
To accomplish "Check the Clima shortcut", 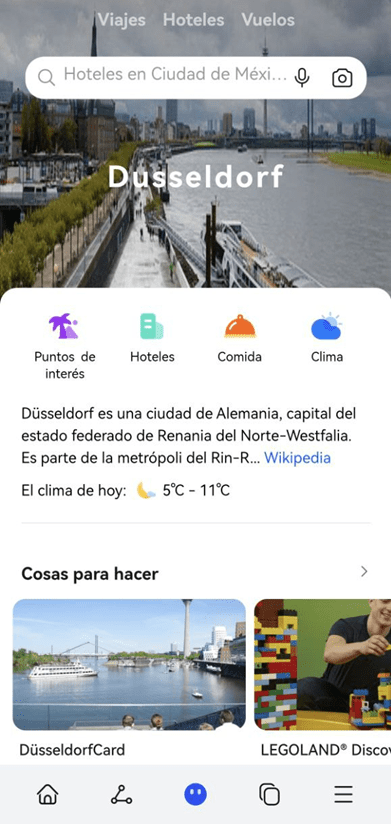I will [327, 338].
